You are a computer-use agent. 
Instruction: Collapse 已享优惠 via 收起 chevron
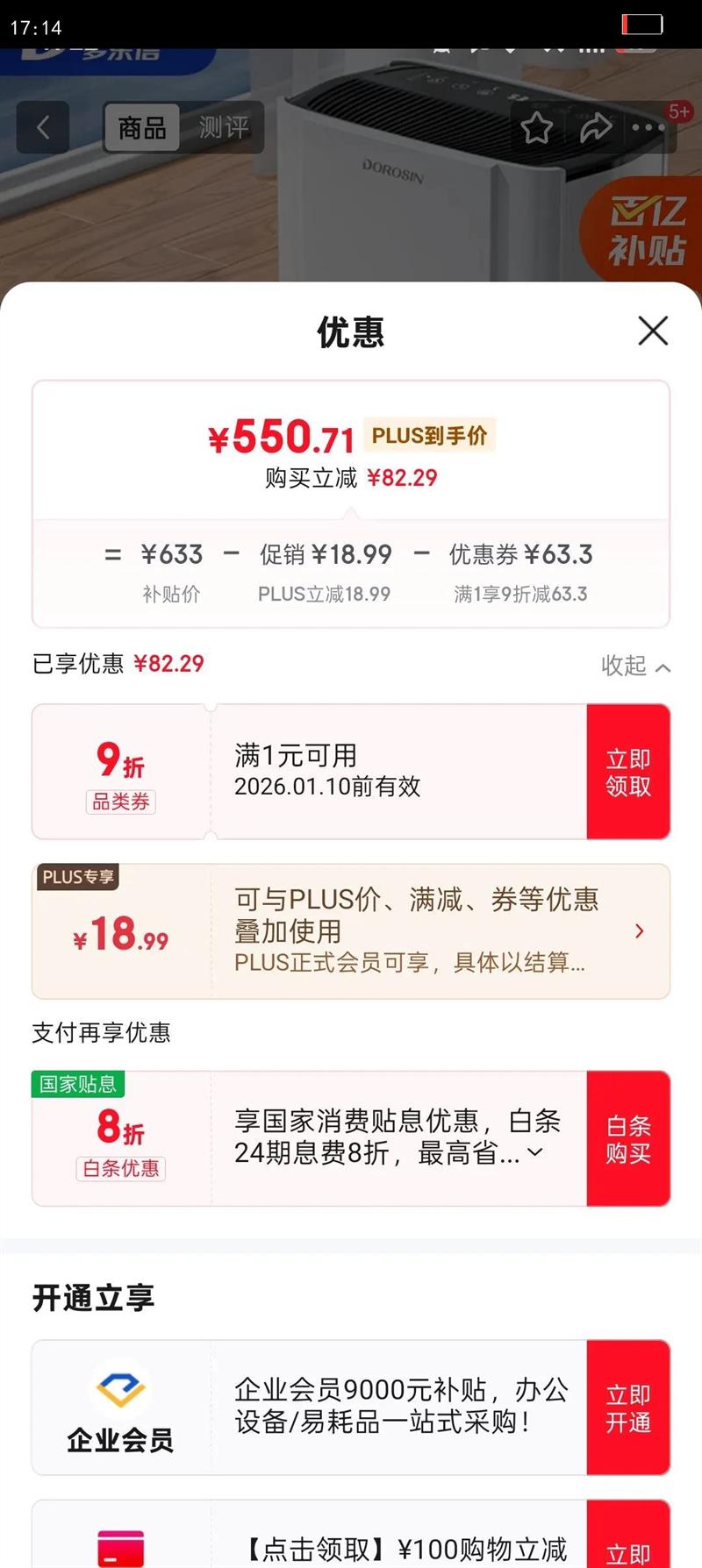[x=635, y=666]
